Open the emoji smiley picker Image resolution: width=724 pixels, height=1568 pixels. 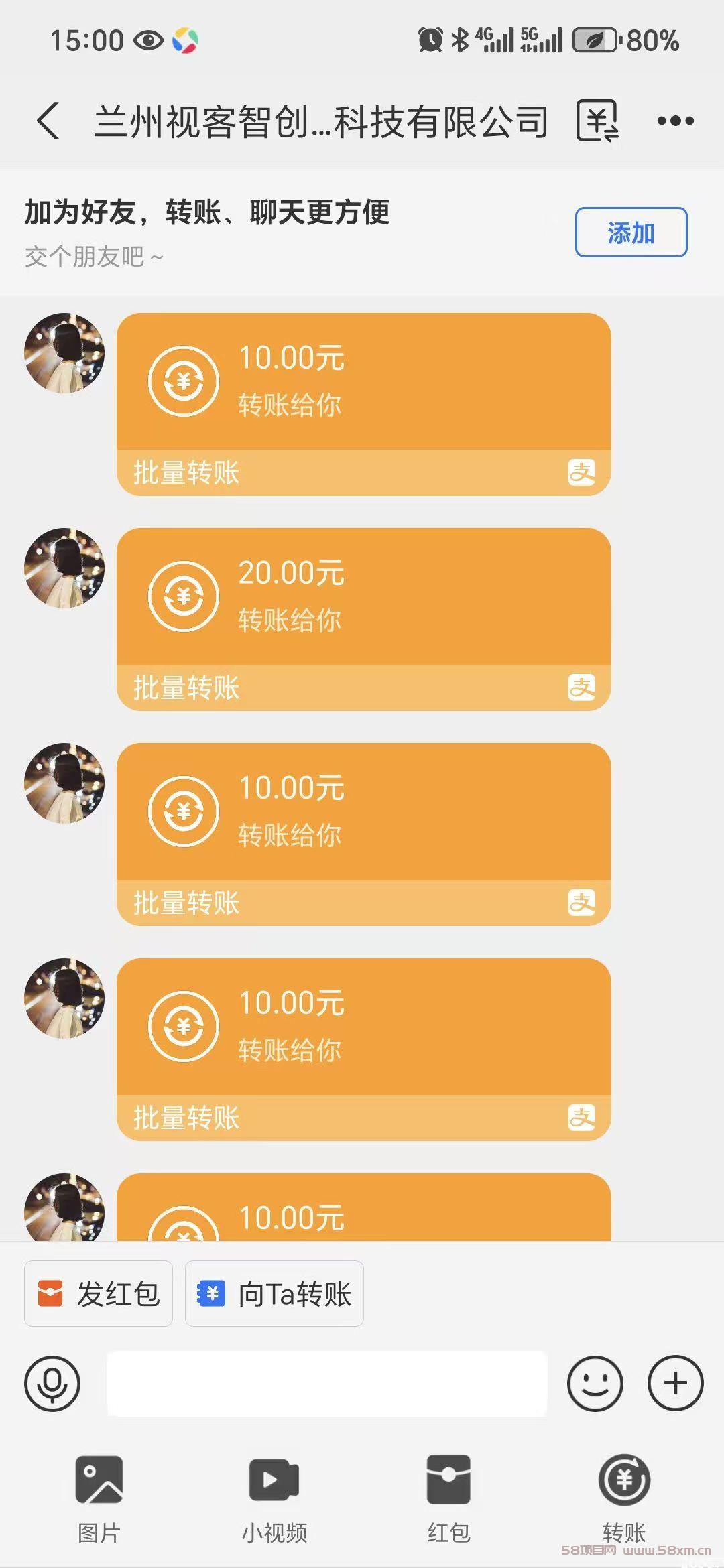(595, 1383)
